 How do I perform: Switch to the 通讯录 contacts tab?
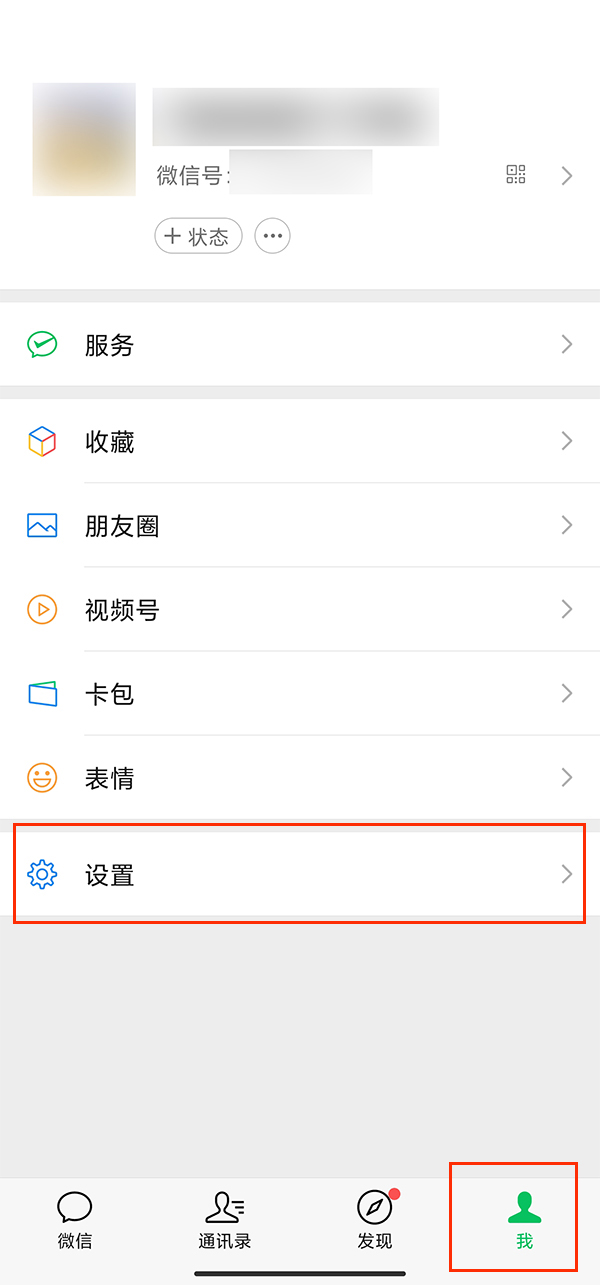[x=225, y=1221]
